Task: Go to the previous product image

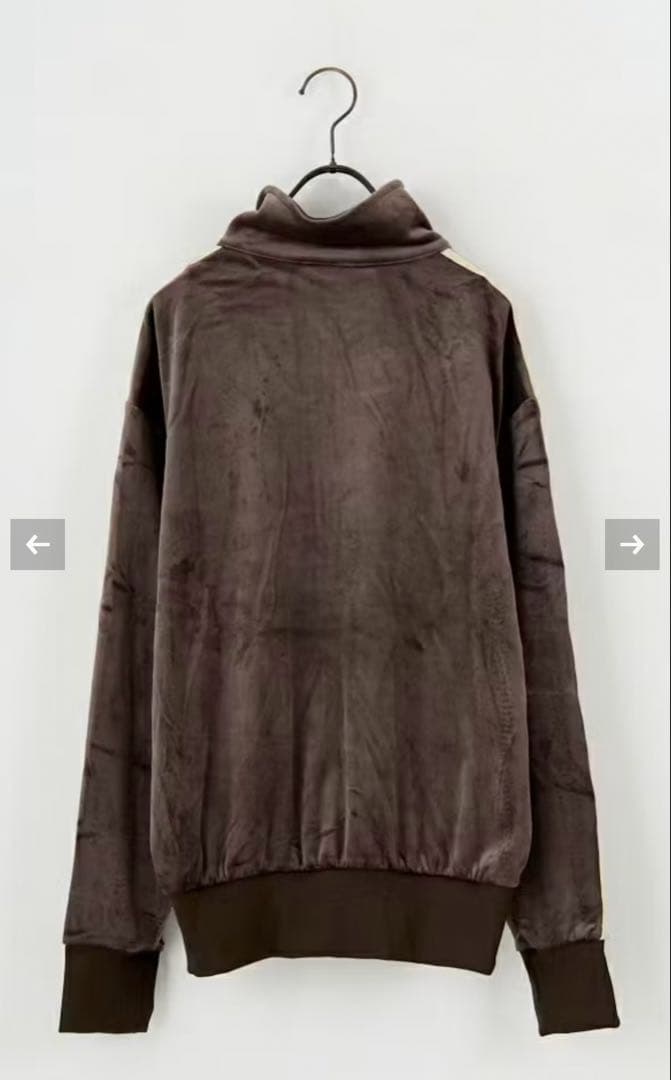Action: click(38, 544)
